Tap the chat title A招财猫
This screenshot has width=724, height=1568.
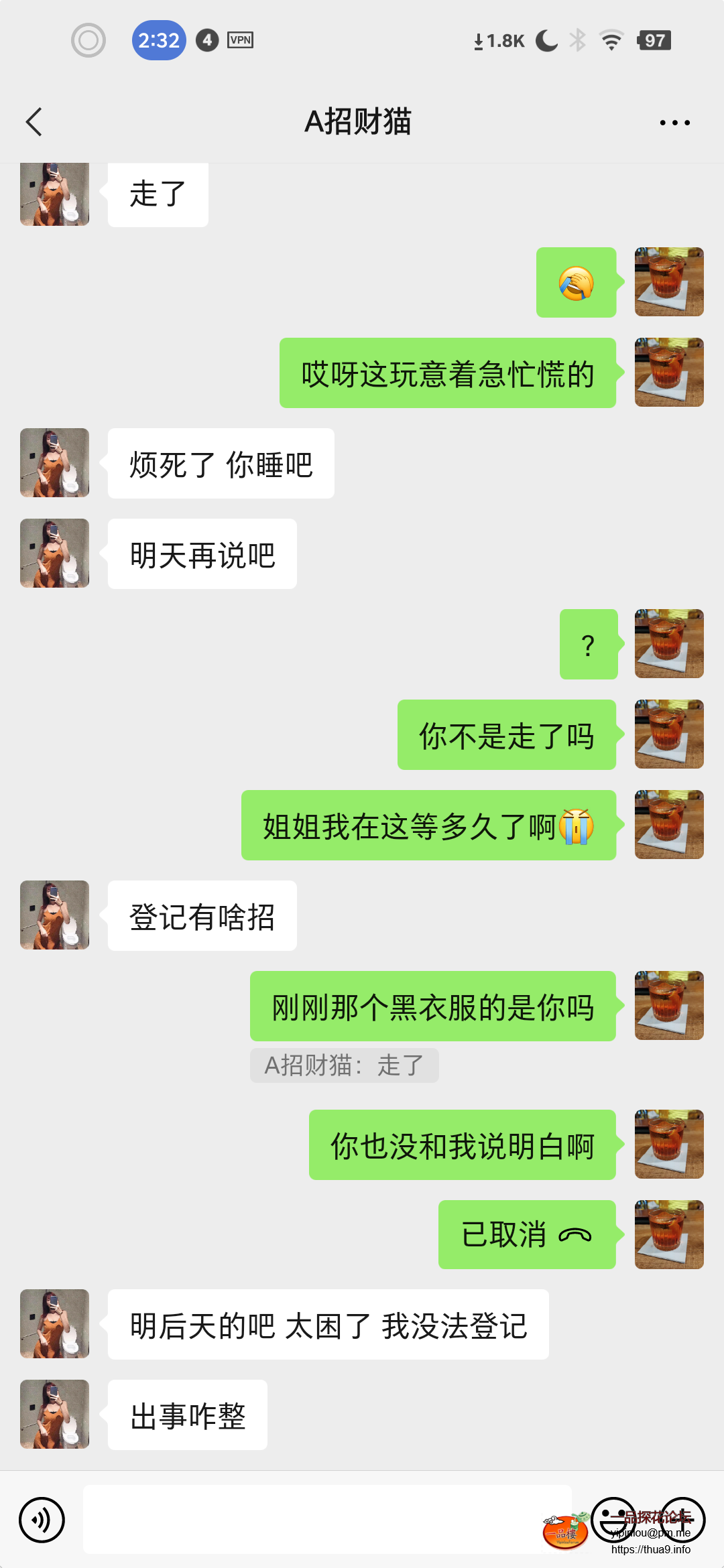pos(360,123)
